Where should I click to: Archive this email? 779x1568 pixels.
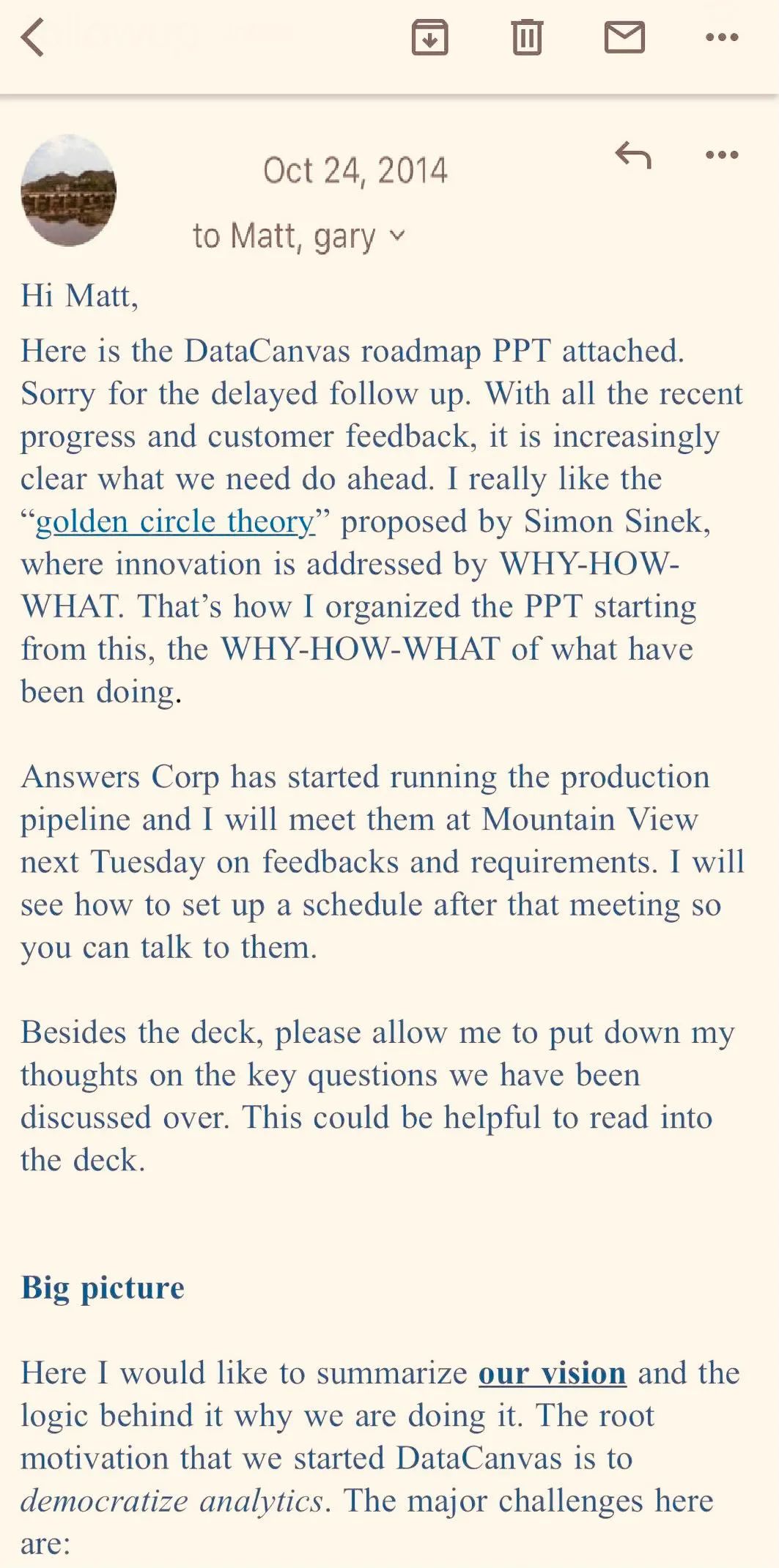(x=429, y=37)
